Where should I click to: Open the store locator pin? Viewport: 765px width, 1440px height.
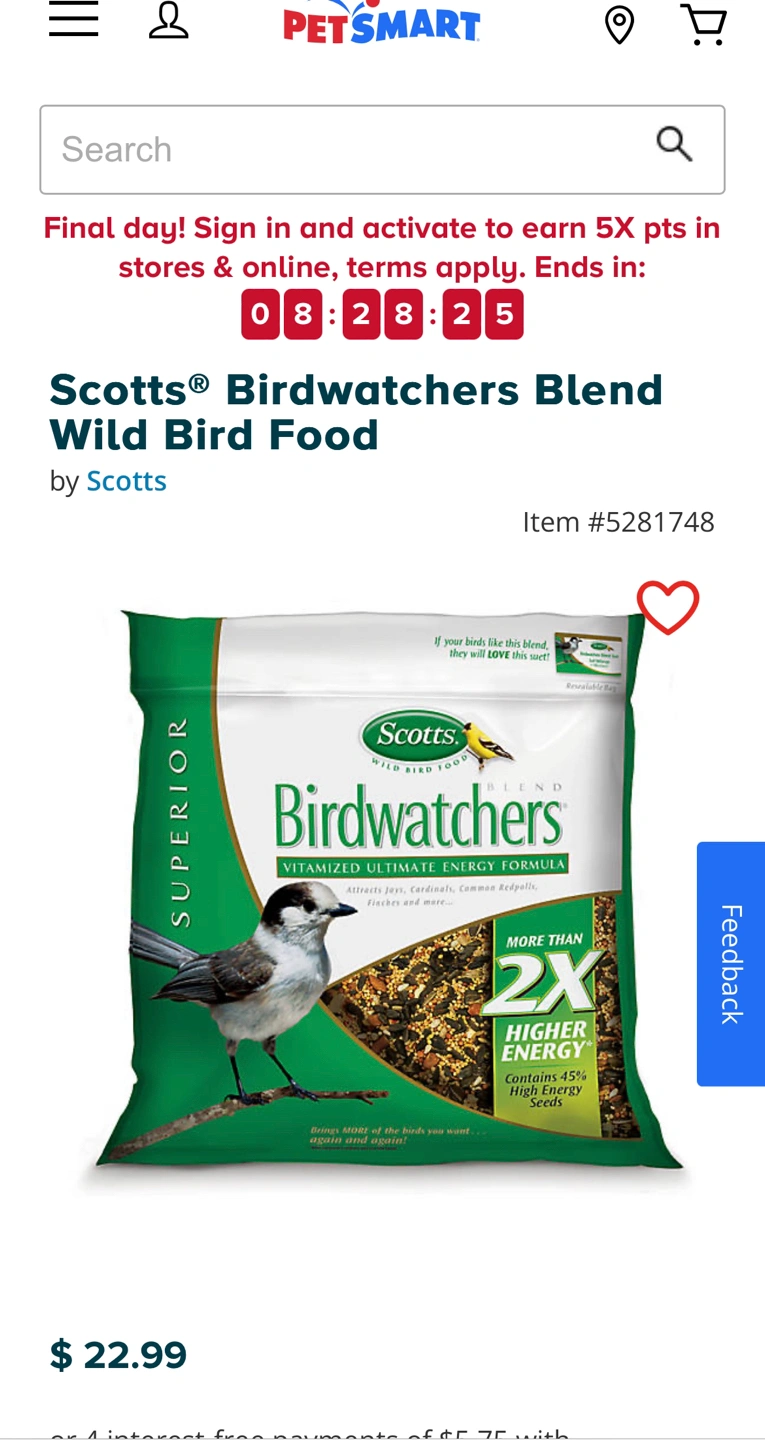click(x=620, y=24)
